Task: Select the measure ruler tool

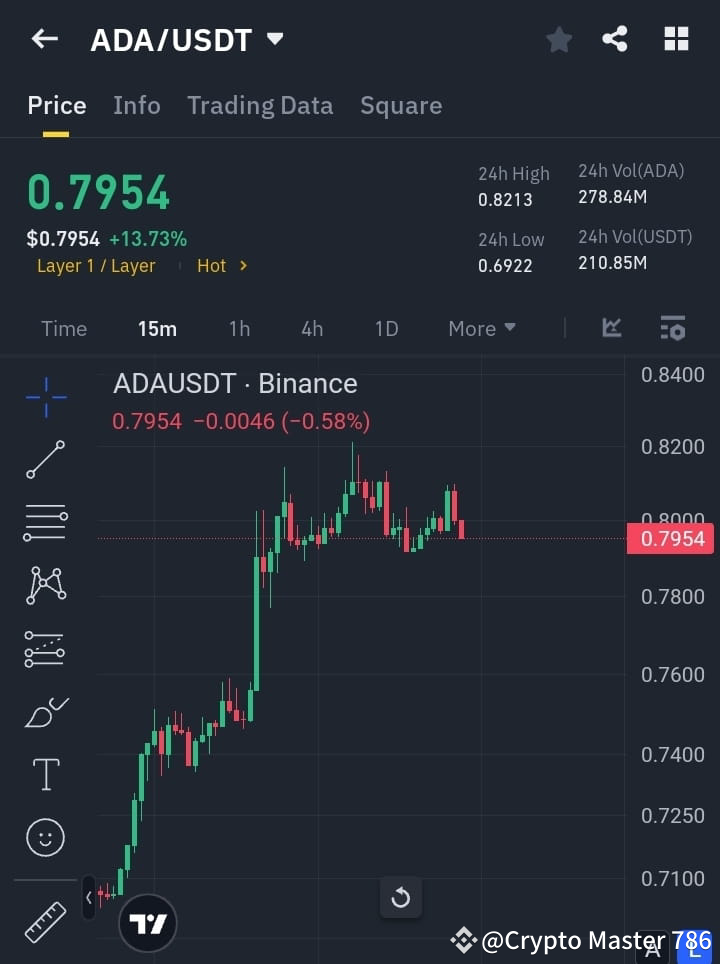Action: [45, 922]
